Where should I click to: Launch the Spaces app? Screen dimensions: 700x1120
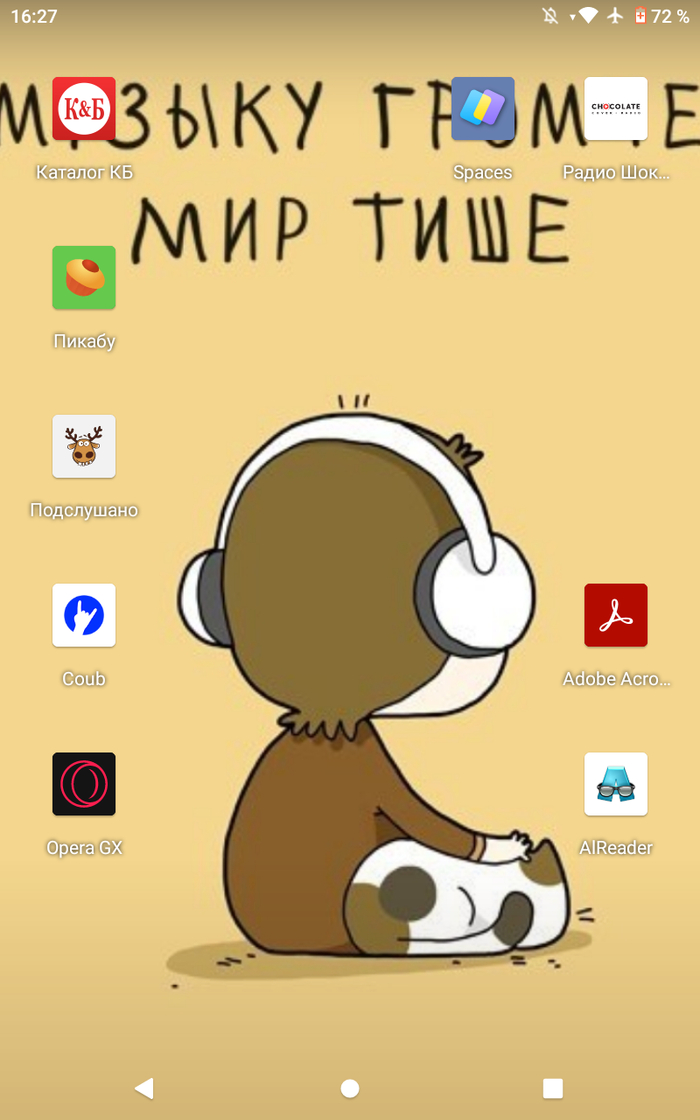tap(483, 109)
